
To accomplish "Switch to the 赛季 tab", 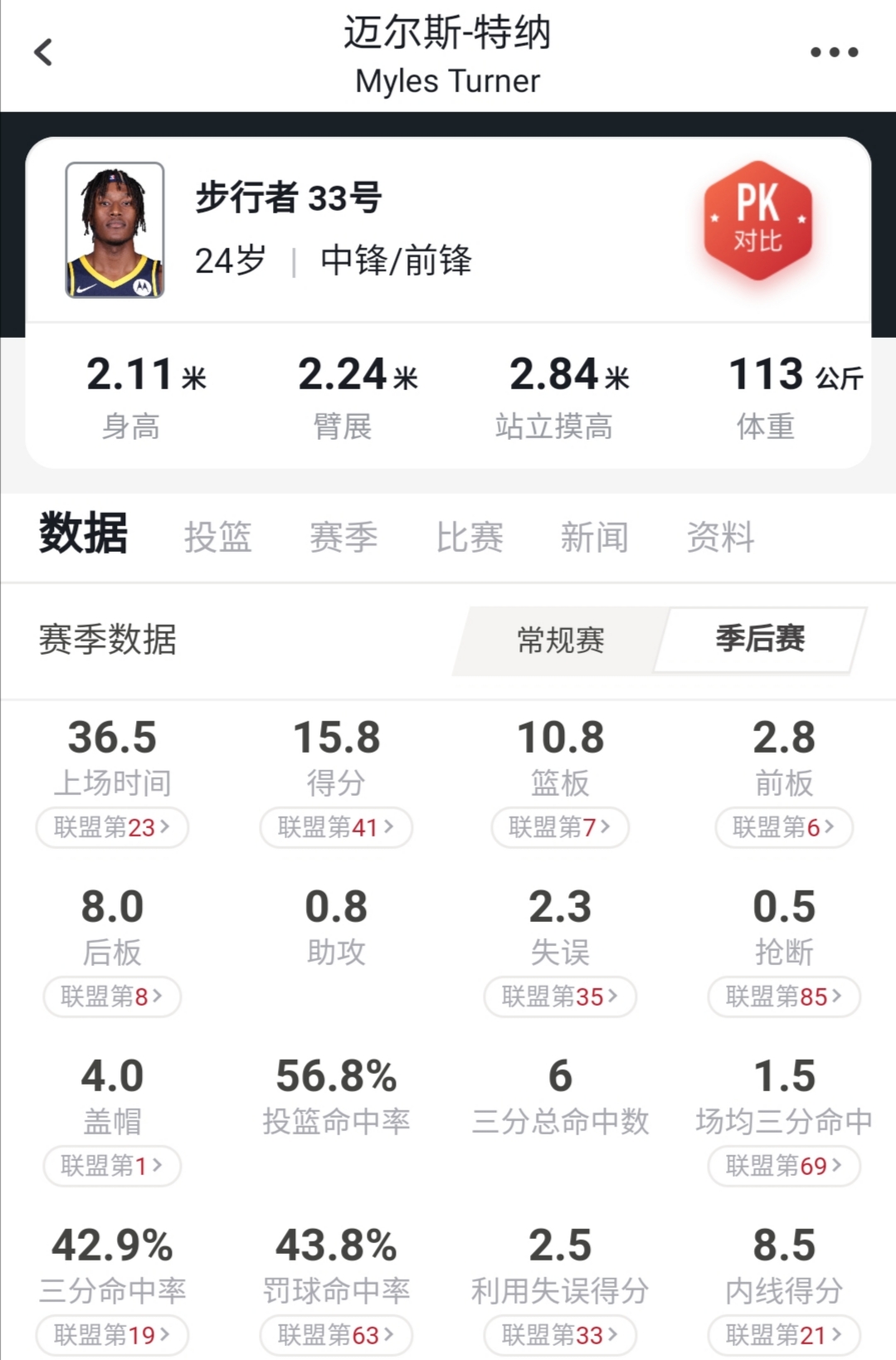I will (343, 537).
